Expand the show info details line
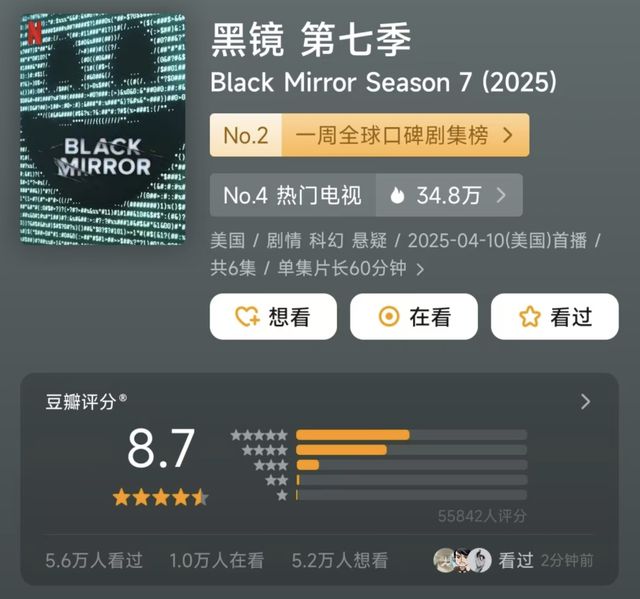The image size is (640, 599). (420, 269)
